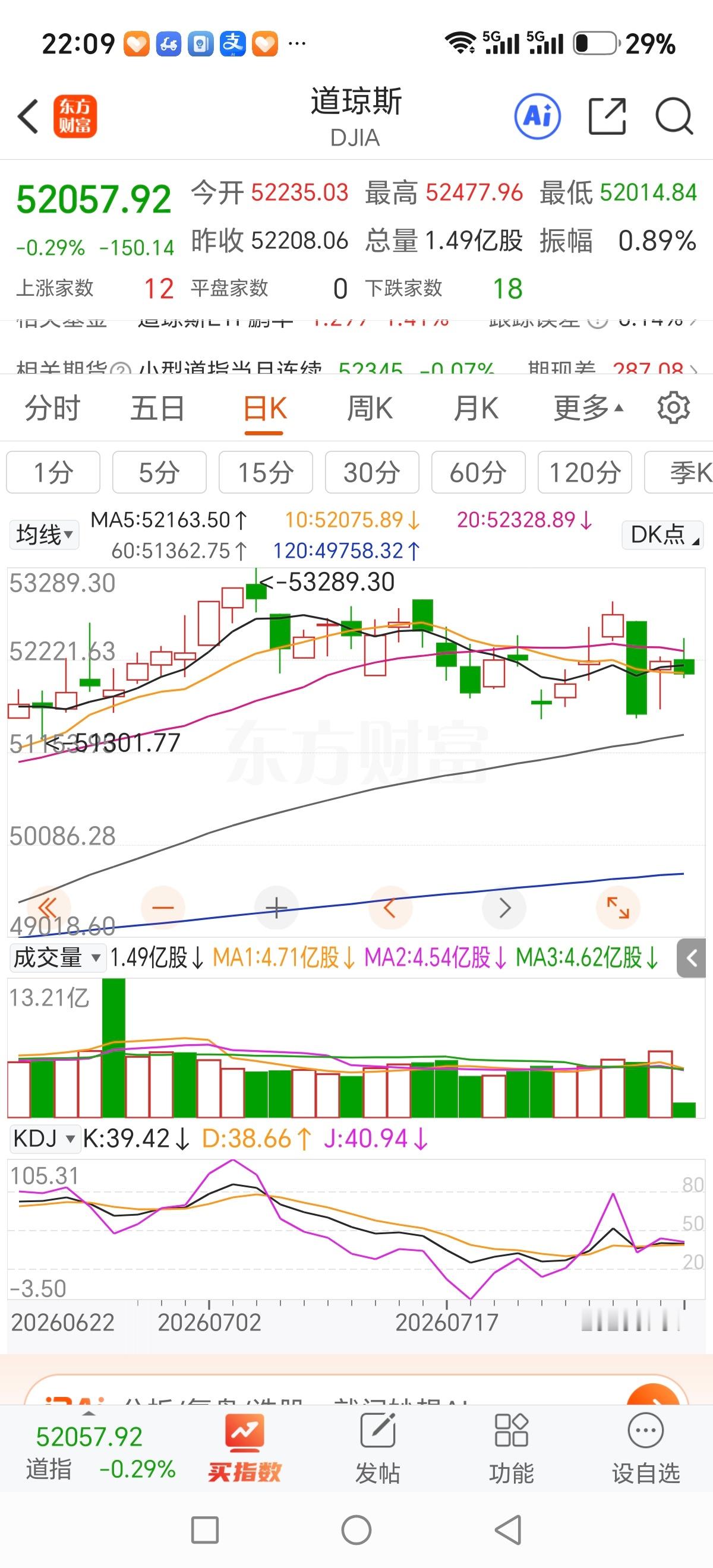Share this index page
Image resolution: width=713 pixels, height=1568 pixels.
[607, 116]
